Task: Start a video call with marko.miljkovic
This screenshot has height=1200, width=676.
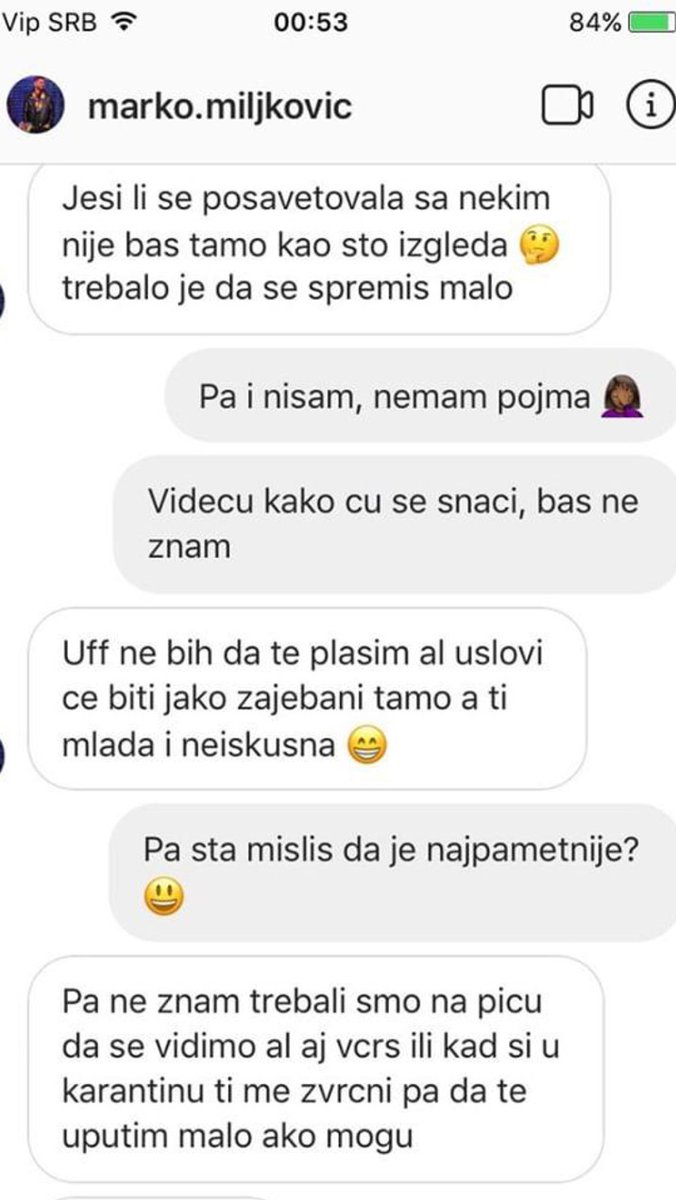Action: coord(568,105)
